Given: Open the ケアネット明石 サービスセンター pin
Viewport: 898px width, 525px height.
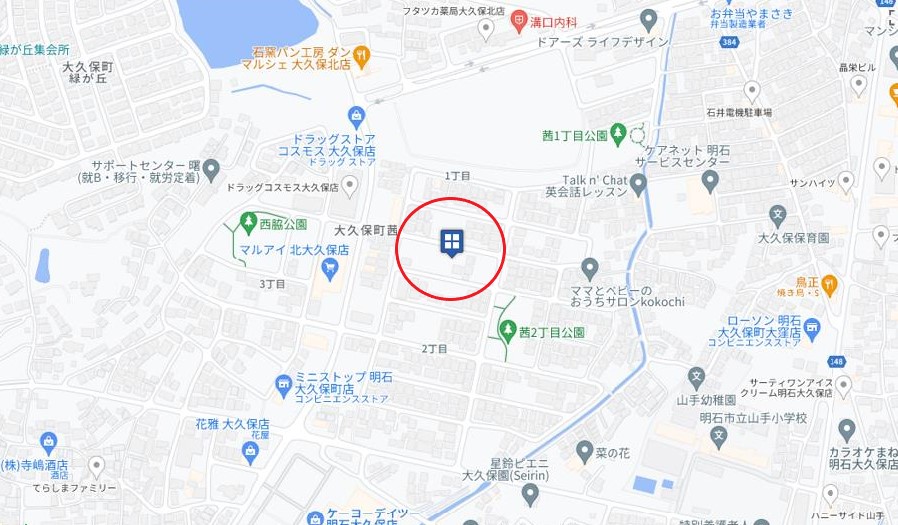Looking at the screenshot, I should pyautogui.click(x=710, y=181).
